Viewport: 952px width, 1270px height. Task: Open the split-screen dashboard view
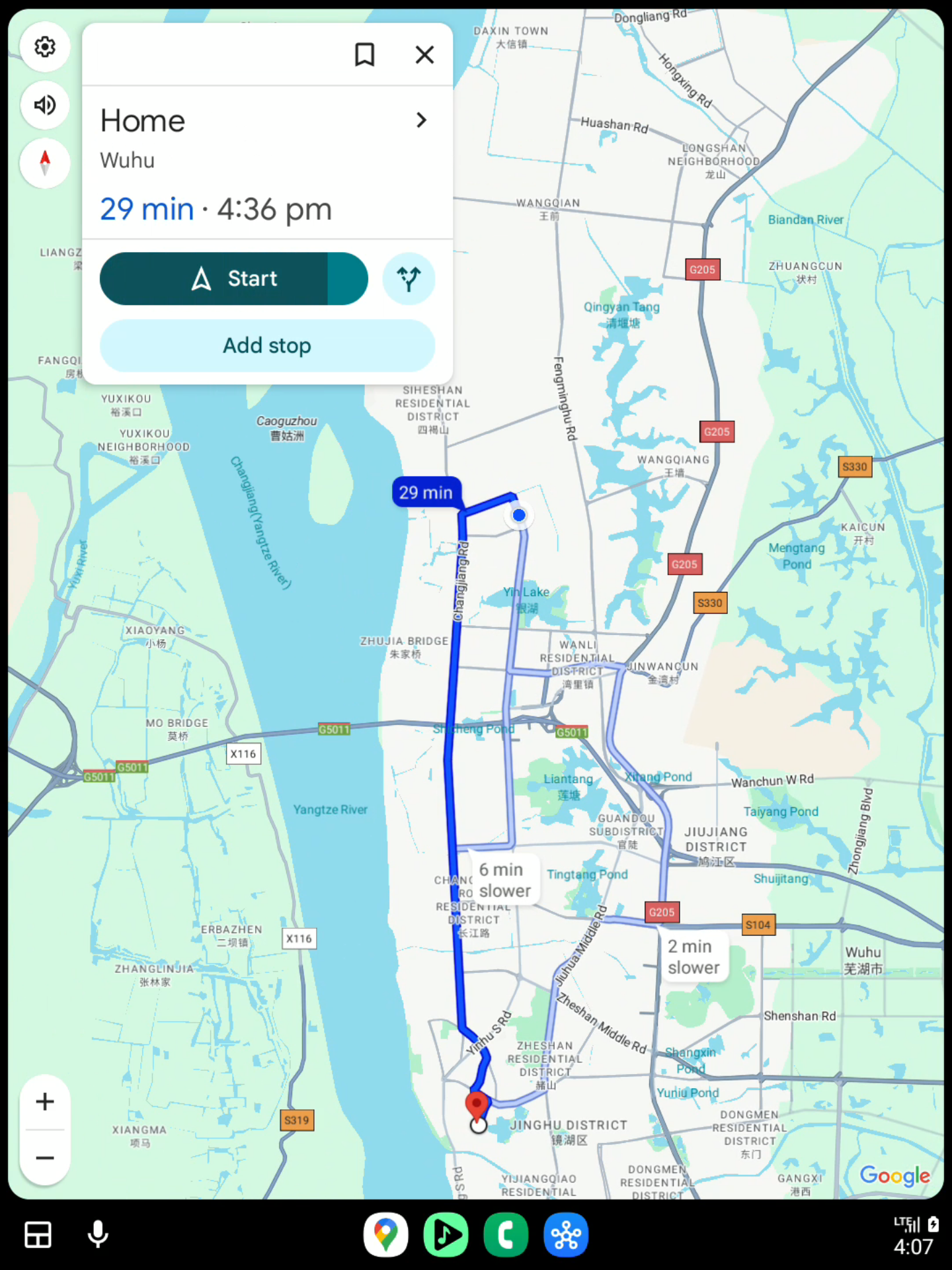(x=38, y=1234)
